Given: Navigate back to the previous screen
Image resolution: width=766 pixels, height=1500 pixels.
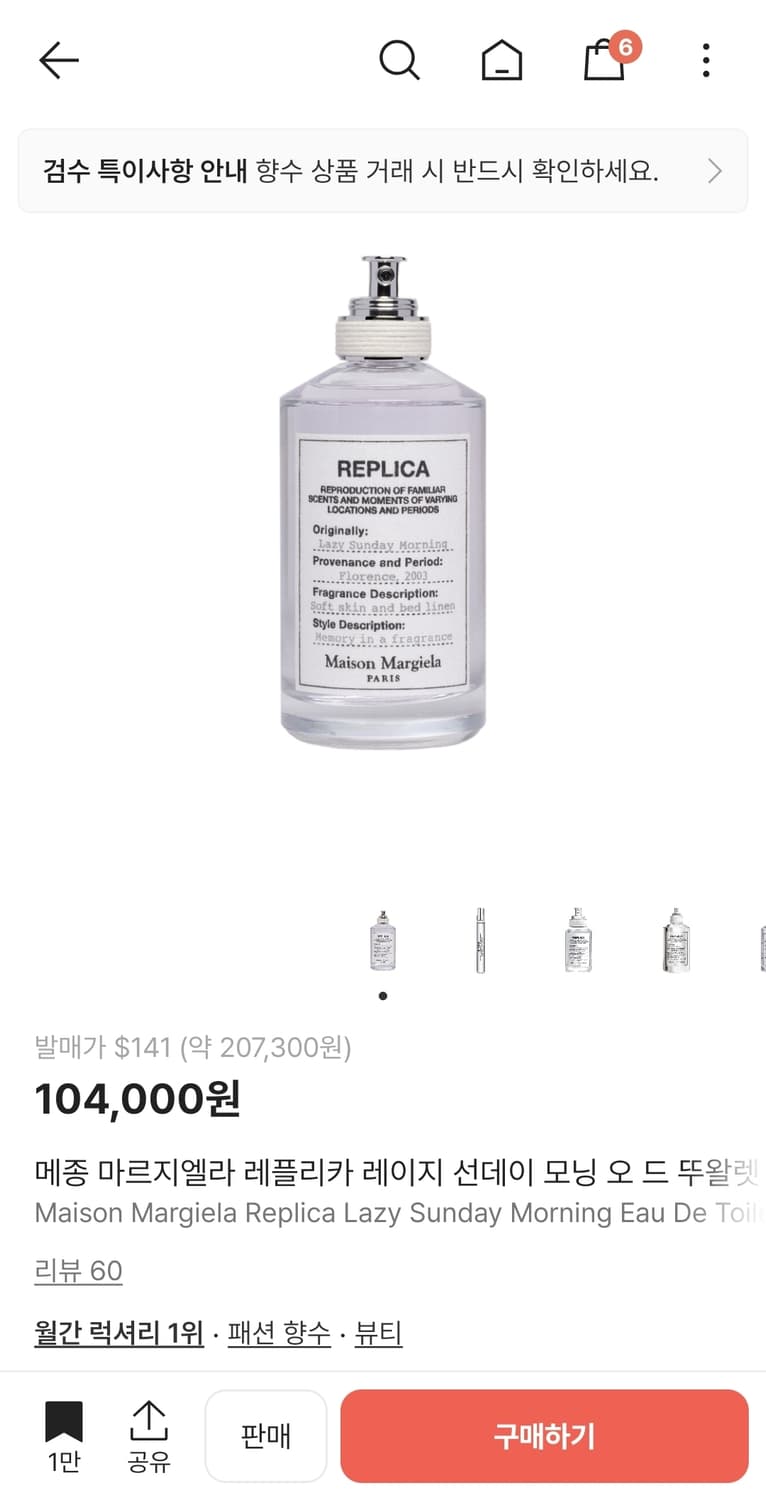Looking at the screenshot, I should coord(58,60).
